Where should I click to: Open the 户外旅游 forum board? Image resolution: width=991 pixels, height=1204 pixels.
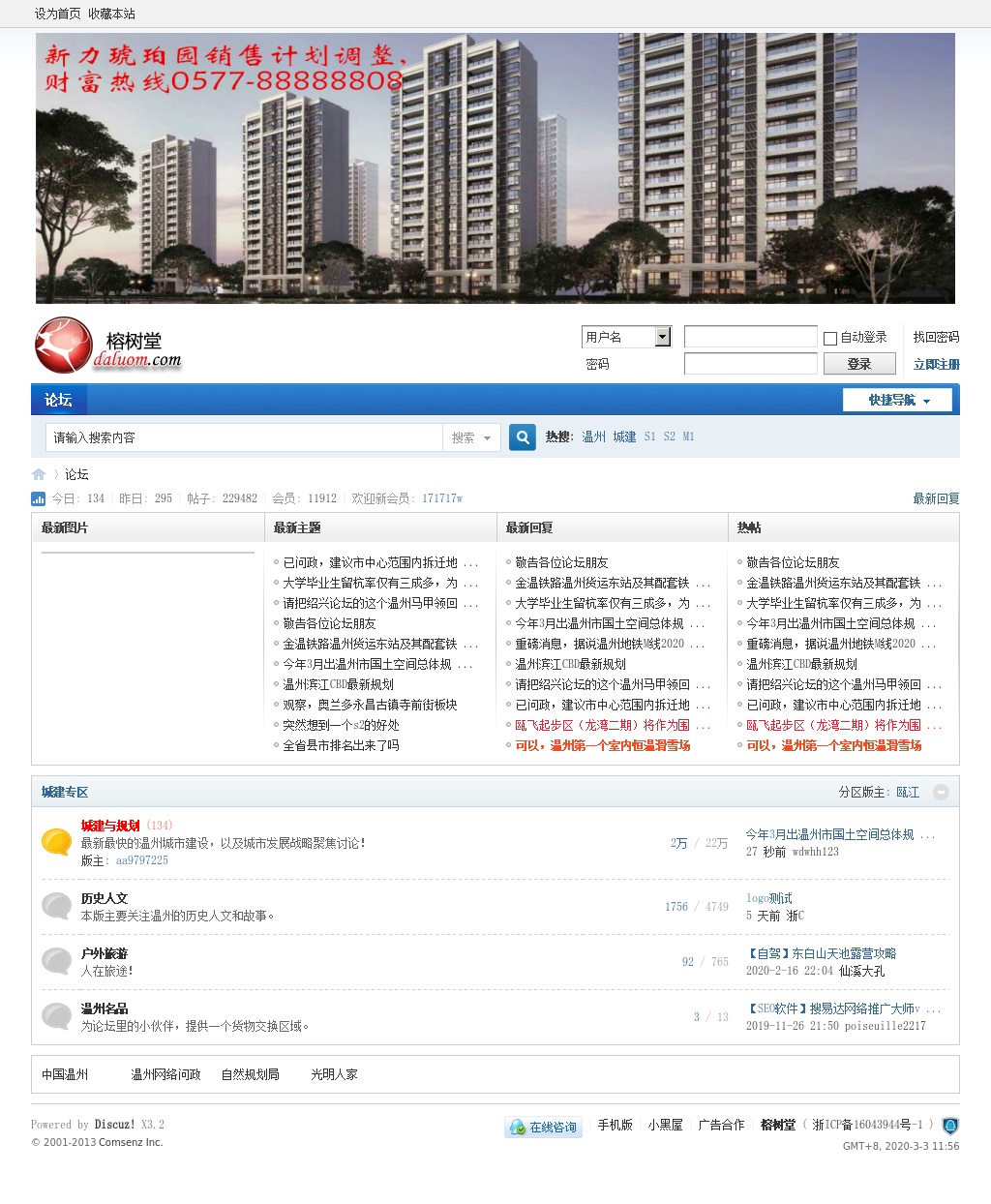[x=105, y=953]
